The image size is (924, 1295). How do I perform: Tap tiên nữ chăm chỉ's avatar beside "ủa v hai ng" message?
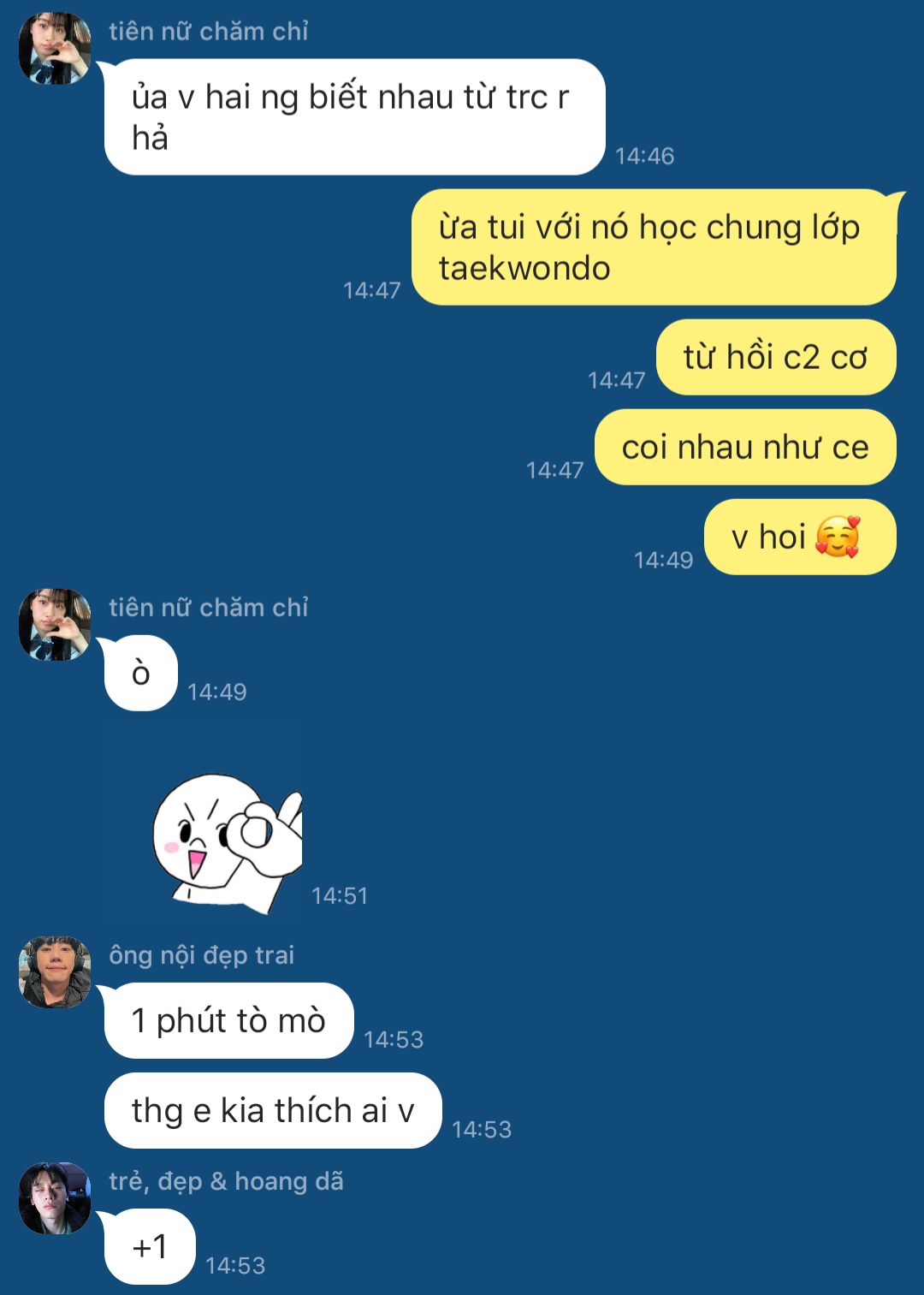(x=55, y=48)
